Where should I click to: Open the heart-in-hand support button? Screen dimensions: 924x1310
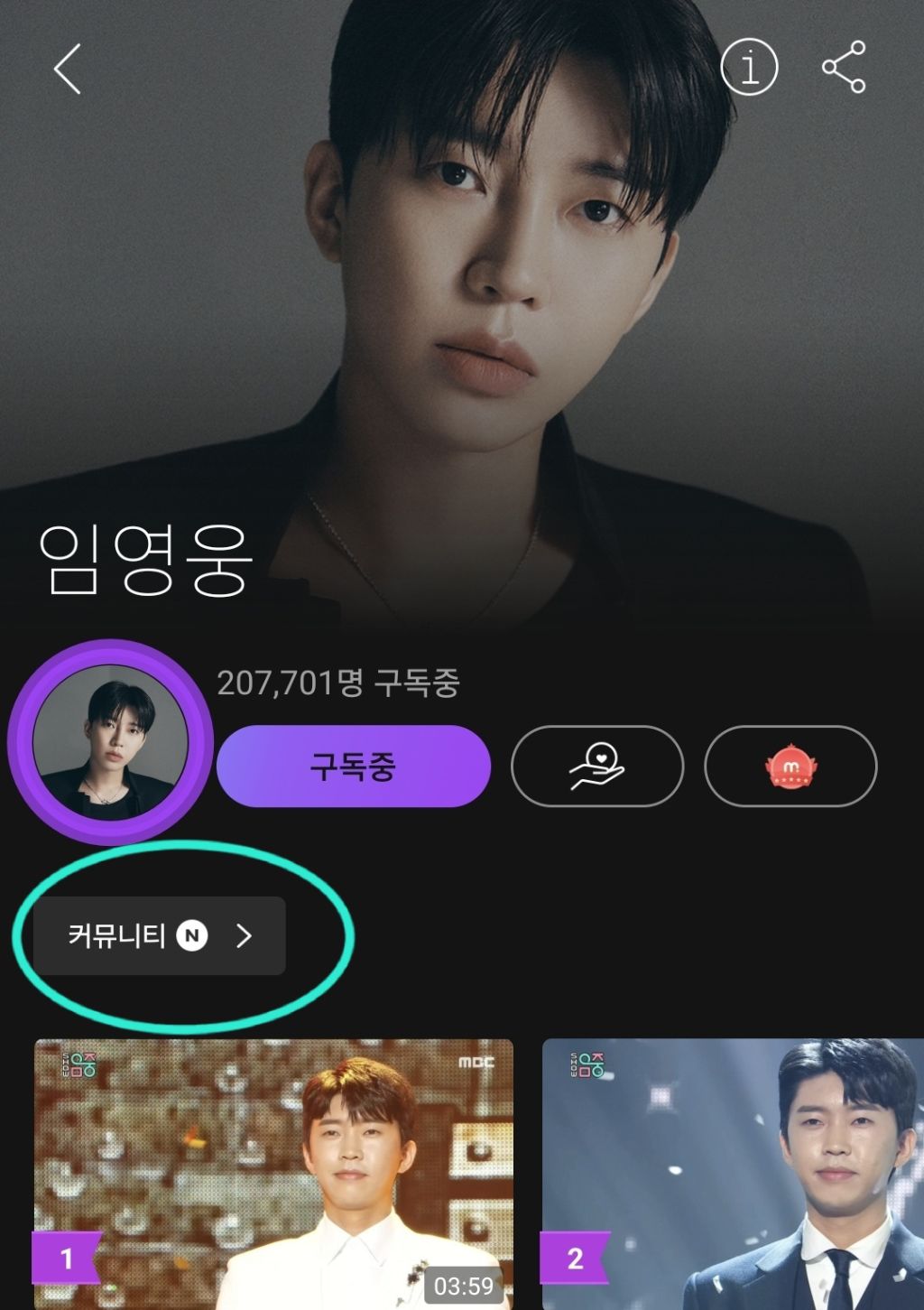coord(597,766)
